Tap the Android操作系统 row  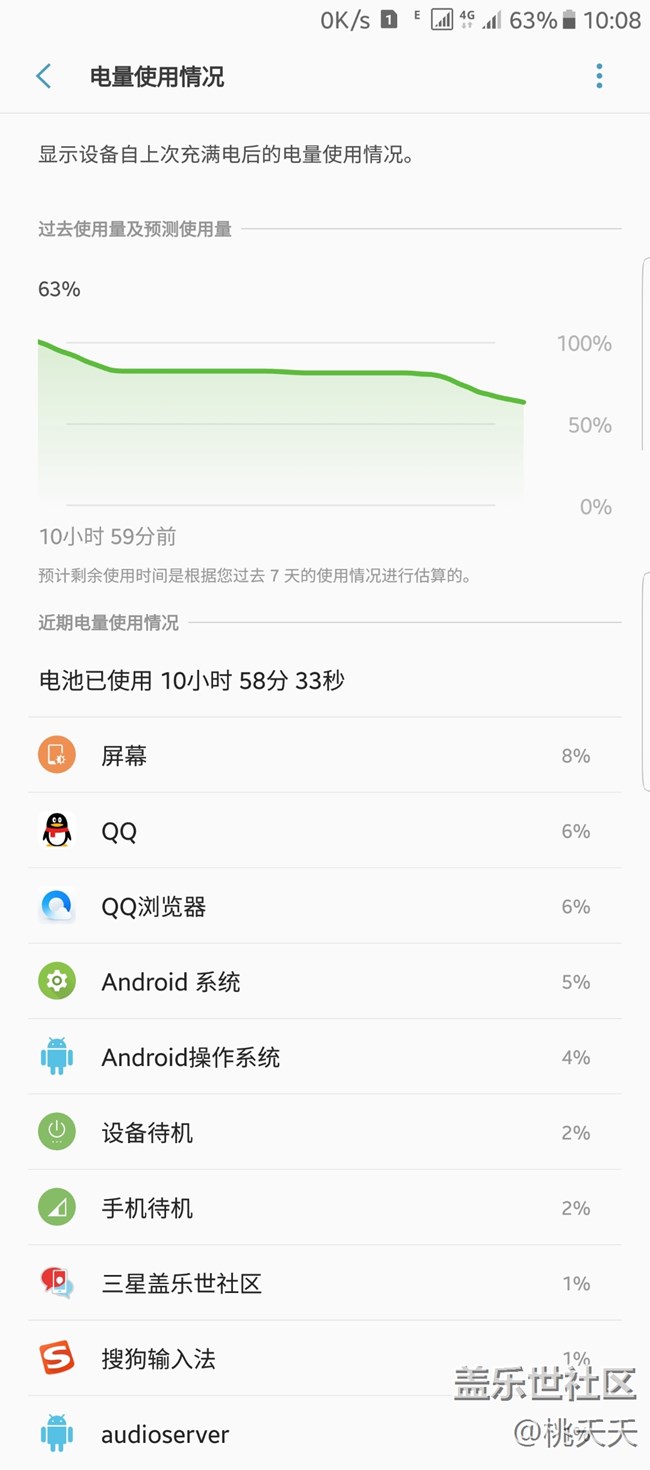[x=325, y=1057]
